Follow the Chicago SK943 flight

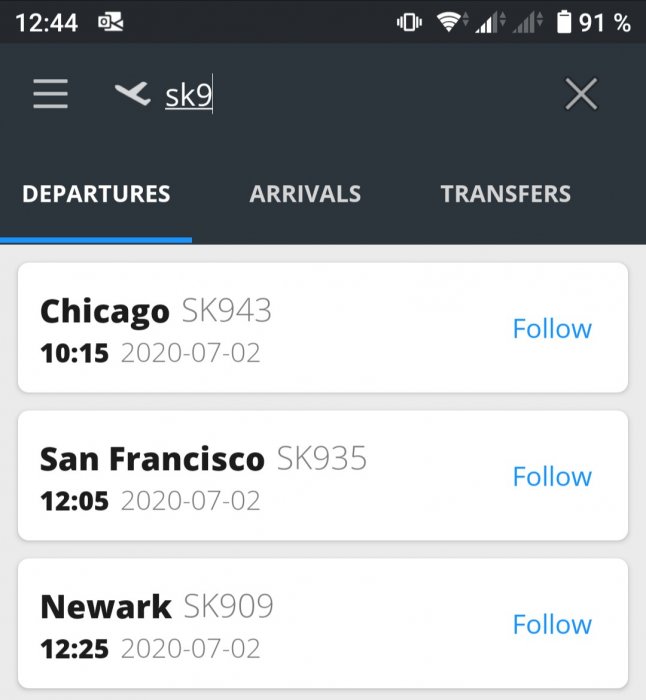[552, 329]
